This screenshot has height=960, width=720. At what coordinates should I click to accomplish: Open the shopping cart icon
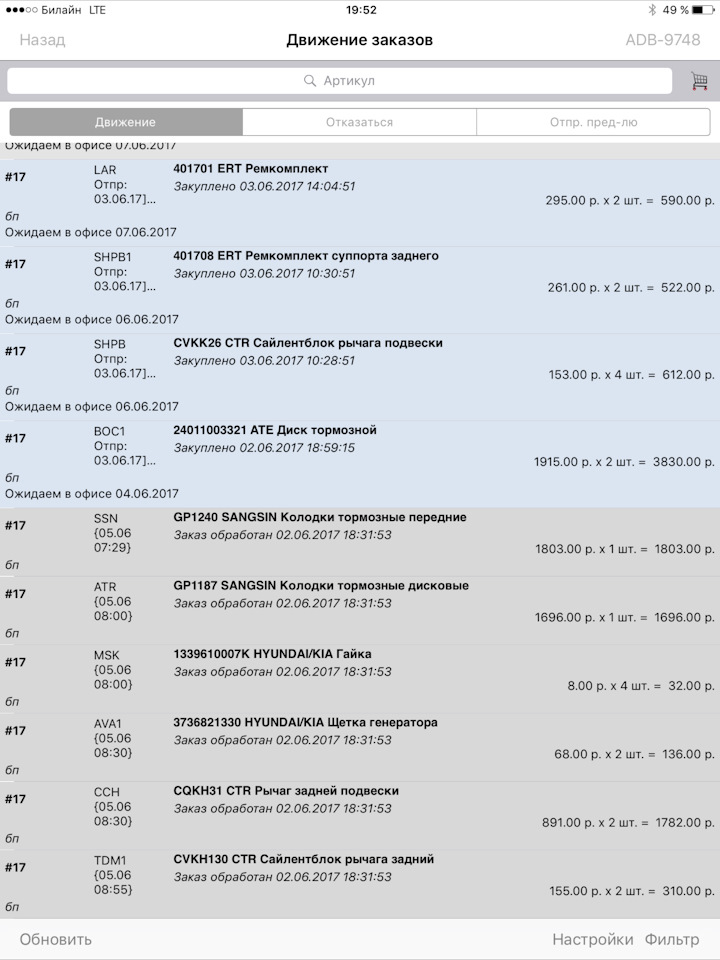pyautogui.click(x=699, y=81)
